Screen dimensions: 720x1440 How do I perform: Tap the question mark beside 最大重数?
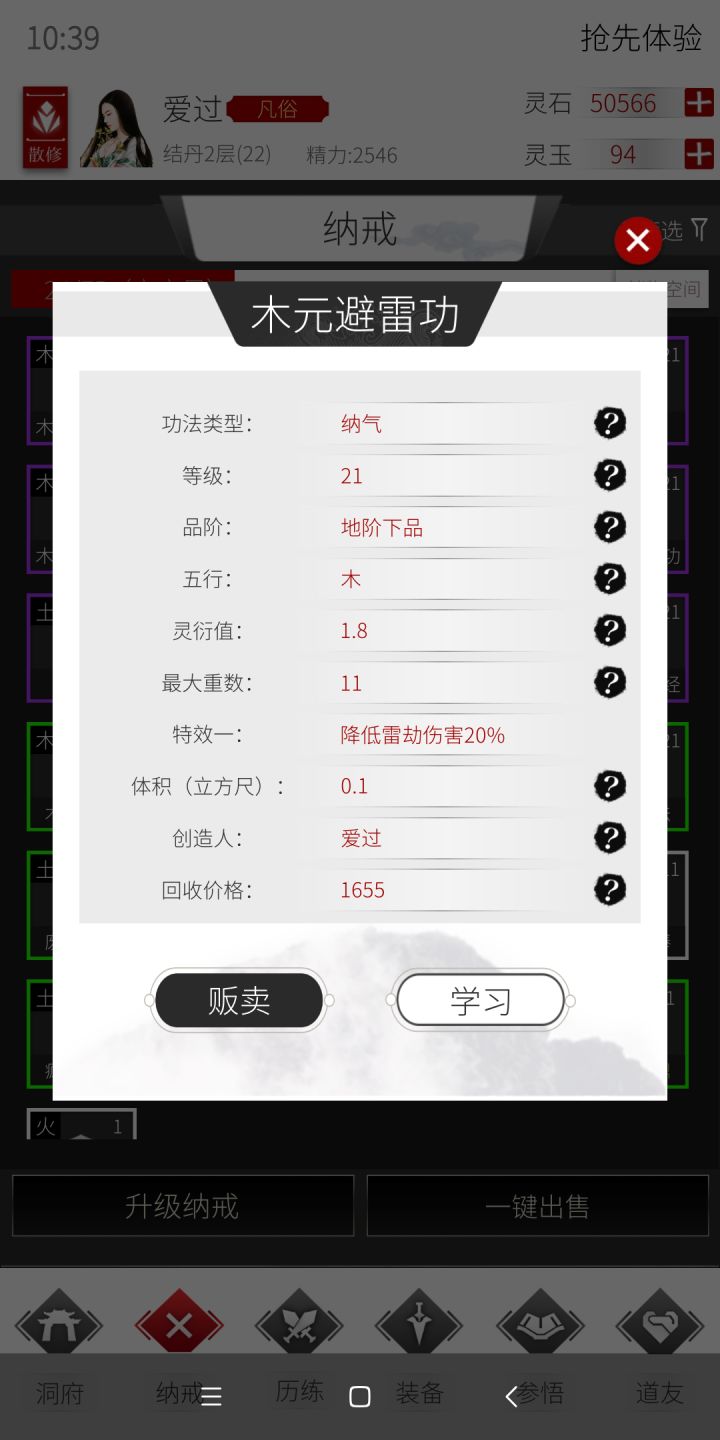pos(609,683)
